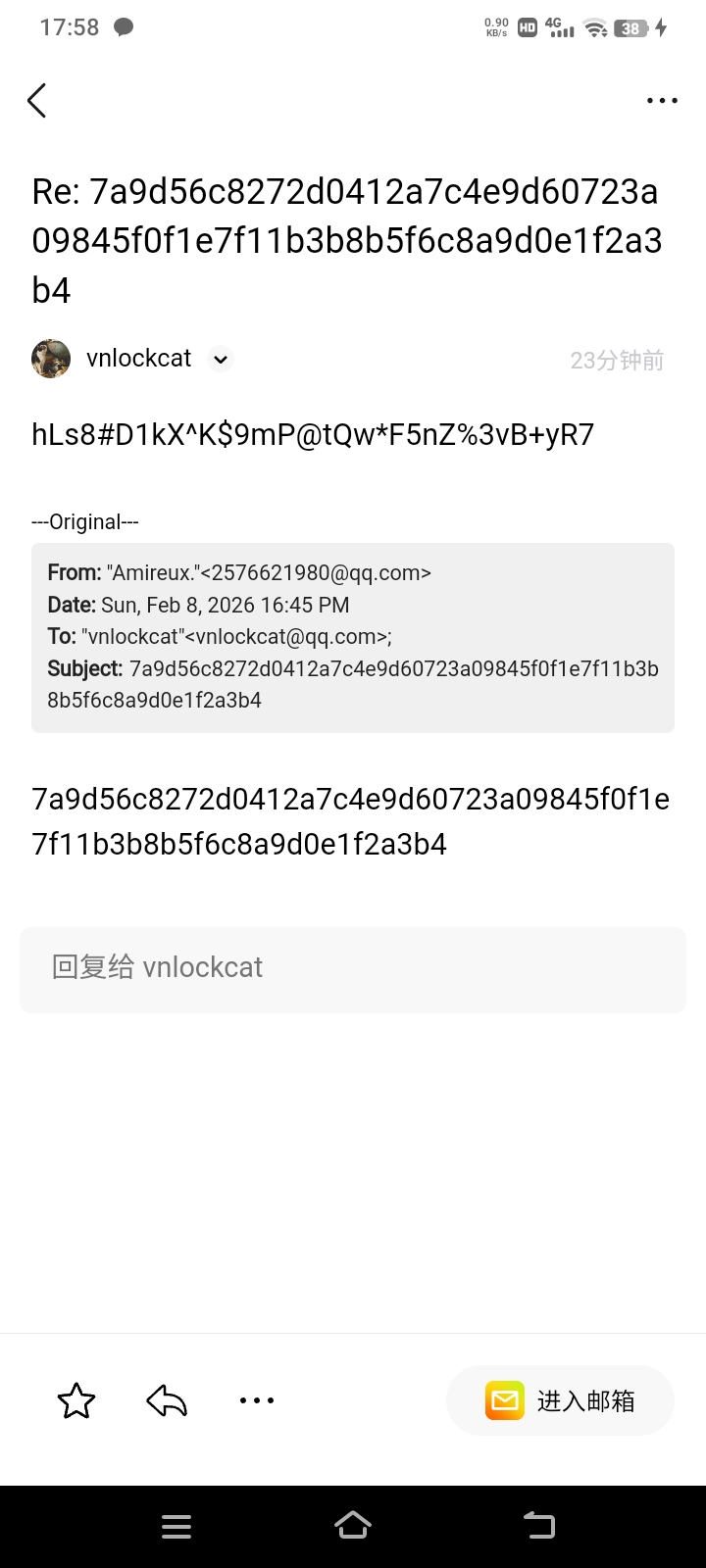The image size is (706, 1568).
Task: Select the 23分钟前 timestamp
Action: point(617,361)
